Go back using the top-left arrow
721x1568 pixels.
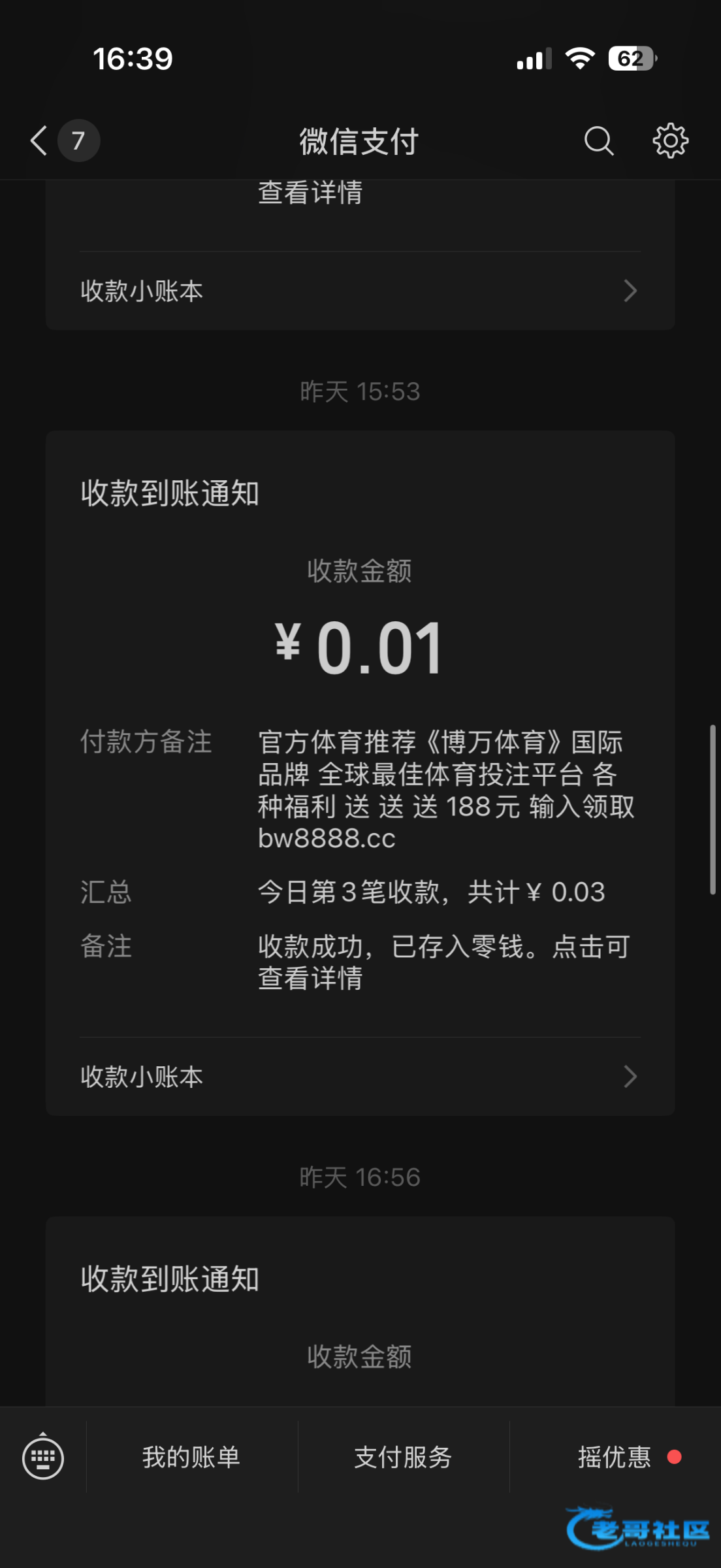[x=39, y=140]
